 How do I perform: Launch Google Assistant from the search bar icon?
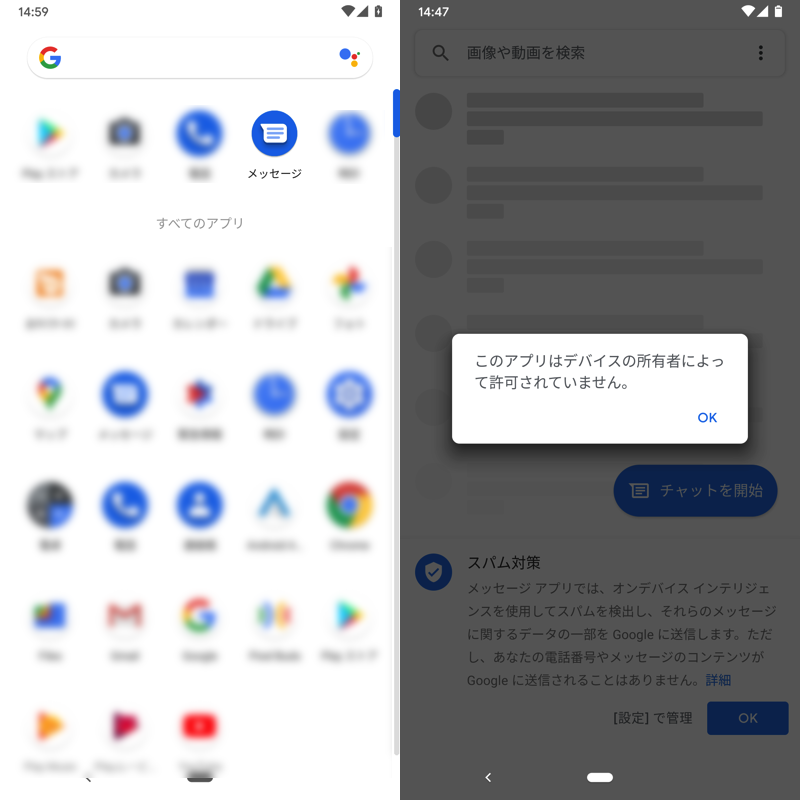[x=349, y=58]
